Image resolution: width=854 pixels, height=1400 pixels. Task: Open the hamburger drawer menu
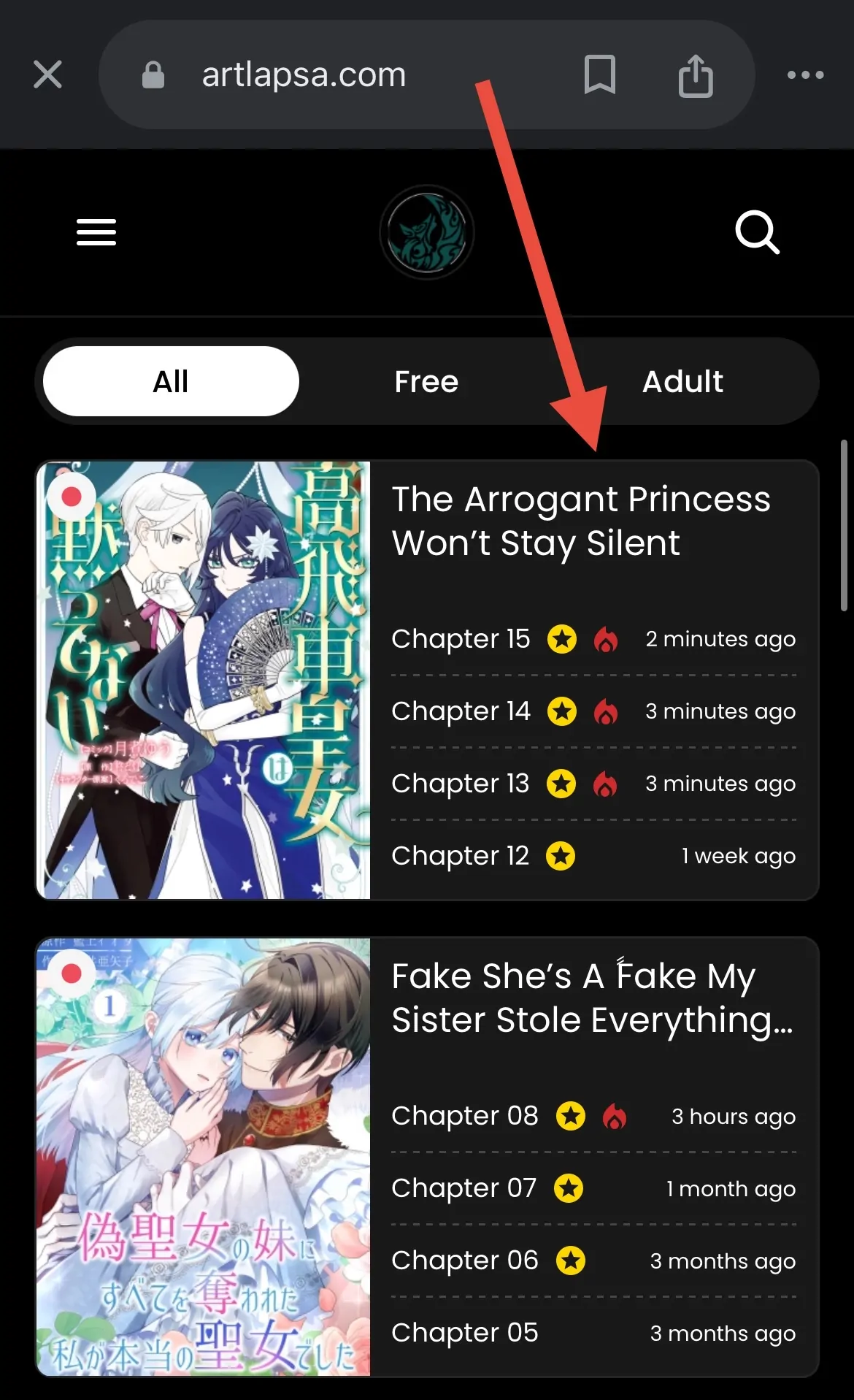tap(96, 232)
